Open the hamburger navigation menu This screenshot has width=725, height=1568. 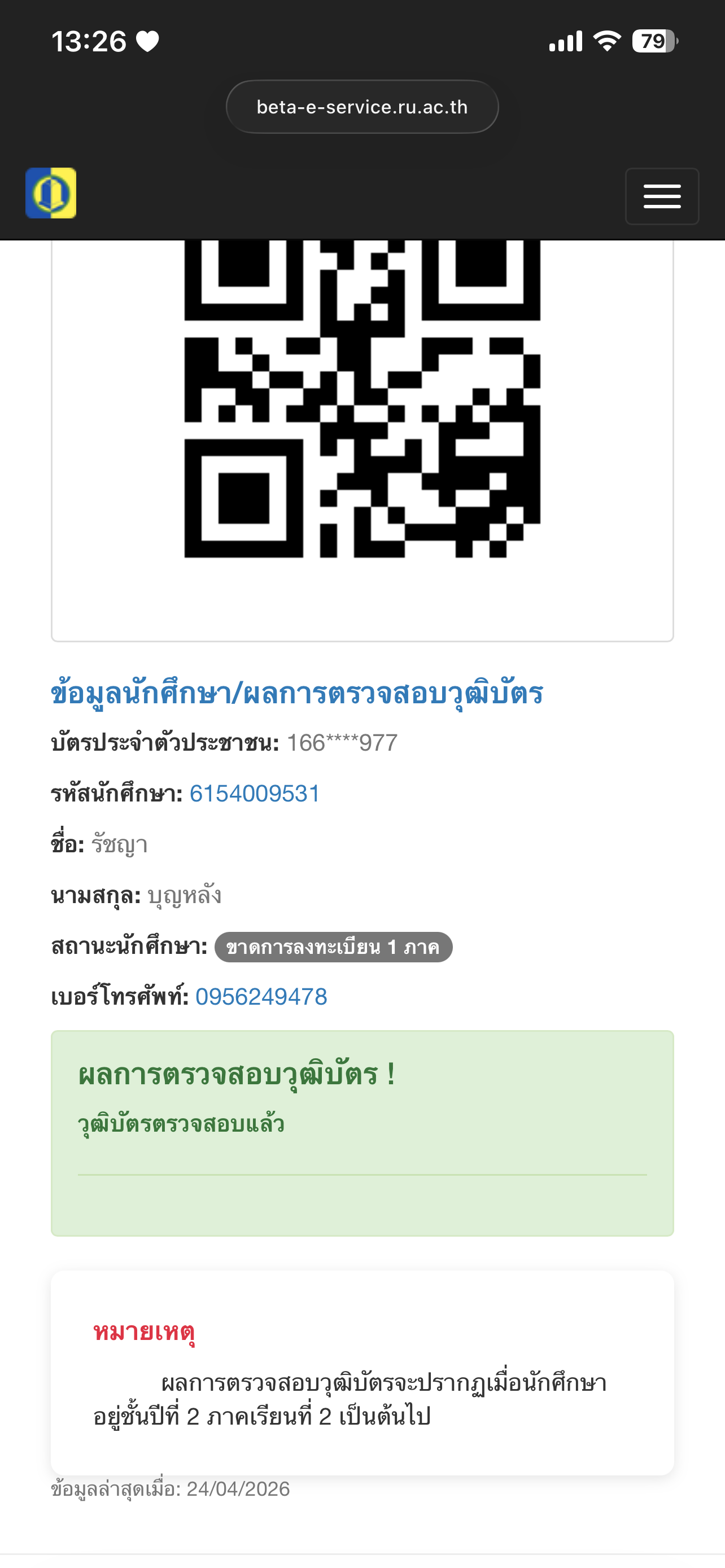click(x=662, y=196)
